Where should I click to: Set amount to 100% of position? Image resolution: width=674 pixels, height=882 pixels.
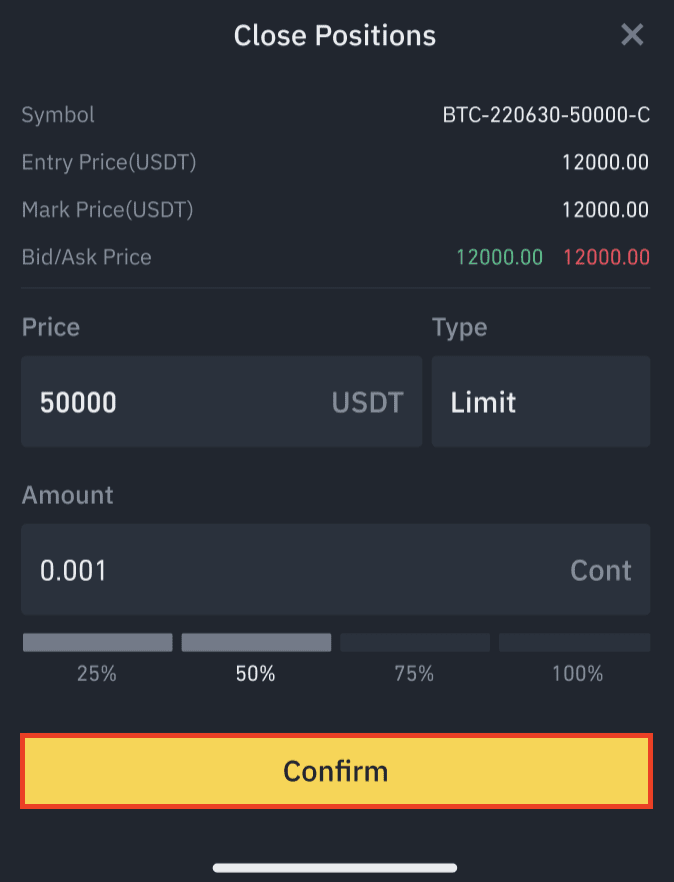(x=575, y=643)
